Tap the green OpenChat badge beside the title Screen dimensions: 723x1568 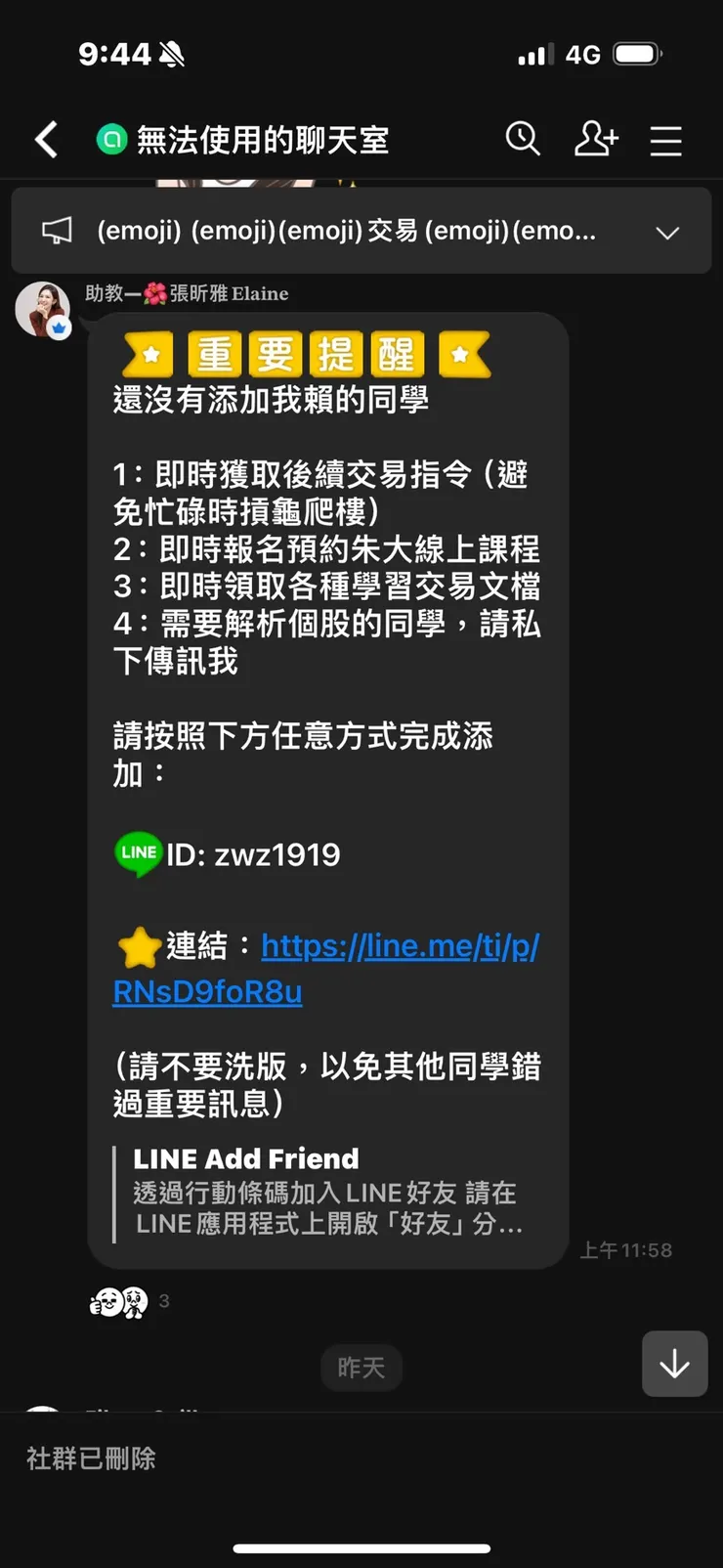point(111,140)
